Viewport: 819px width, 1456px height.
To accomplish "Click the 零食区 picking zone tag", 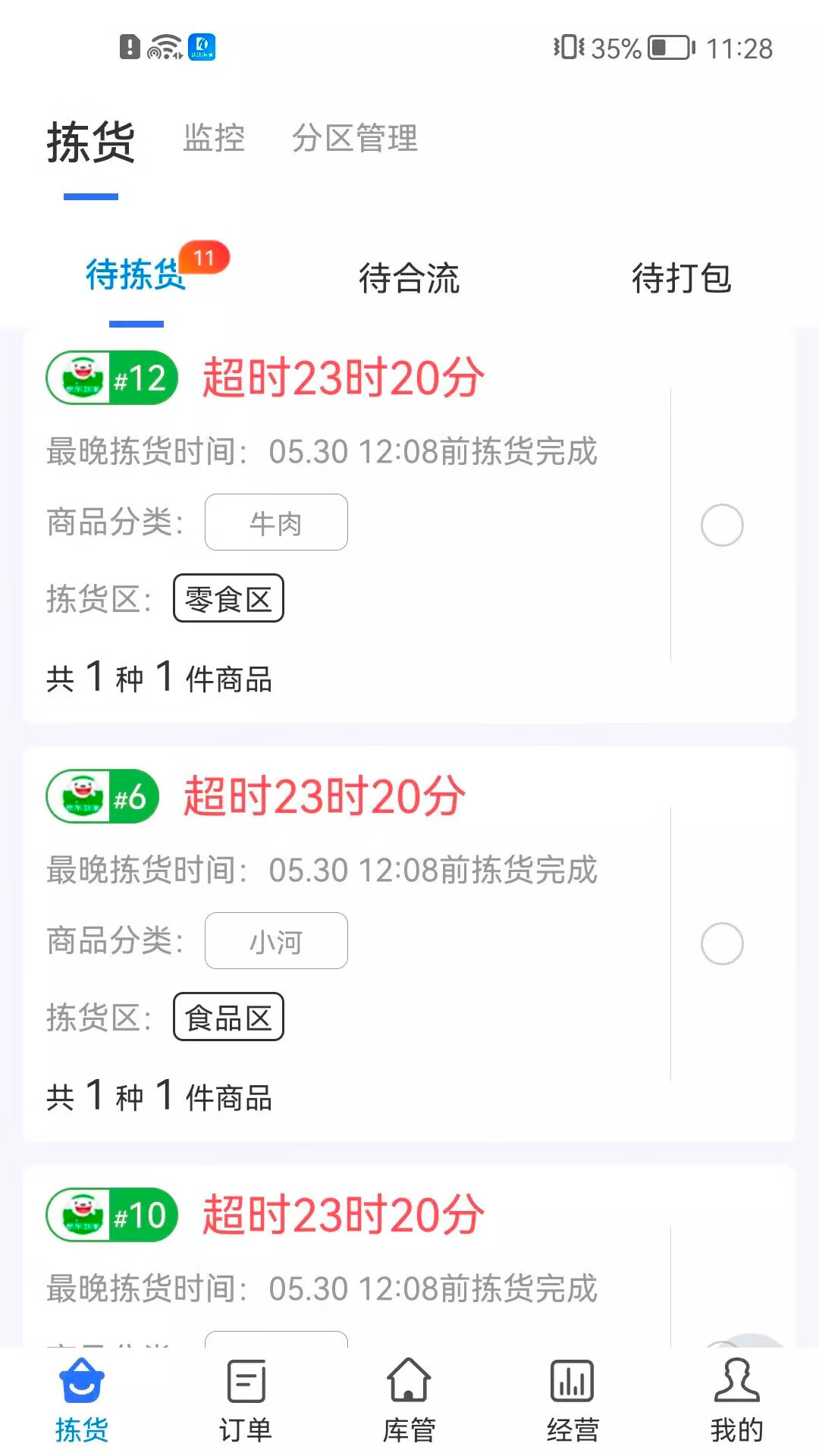I will (228, 598).
